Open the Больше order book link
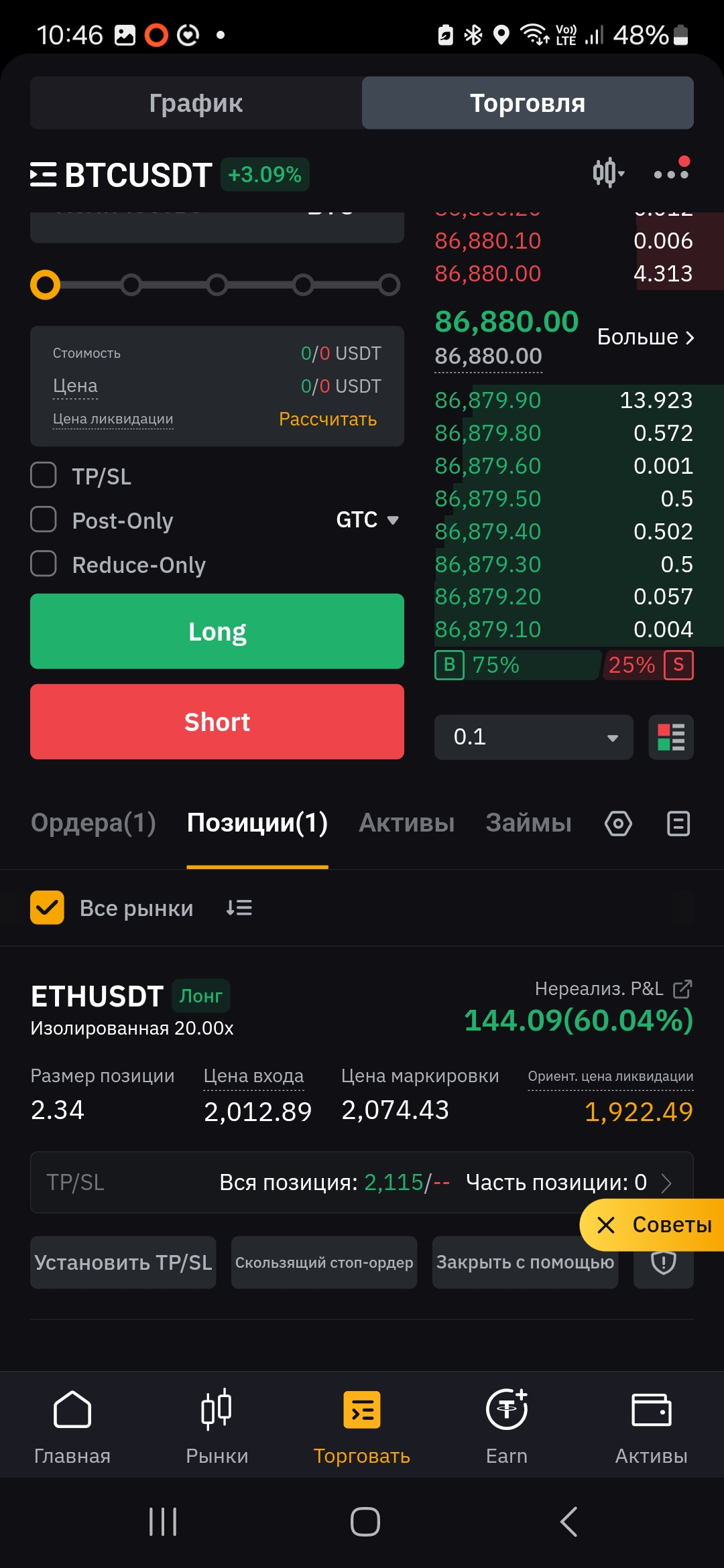Screen dimensions: 724x1568 (x=646, y=336)
